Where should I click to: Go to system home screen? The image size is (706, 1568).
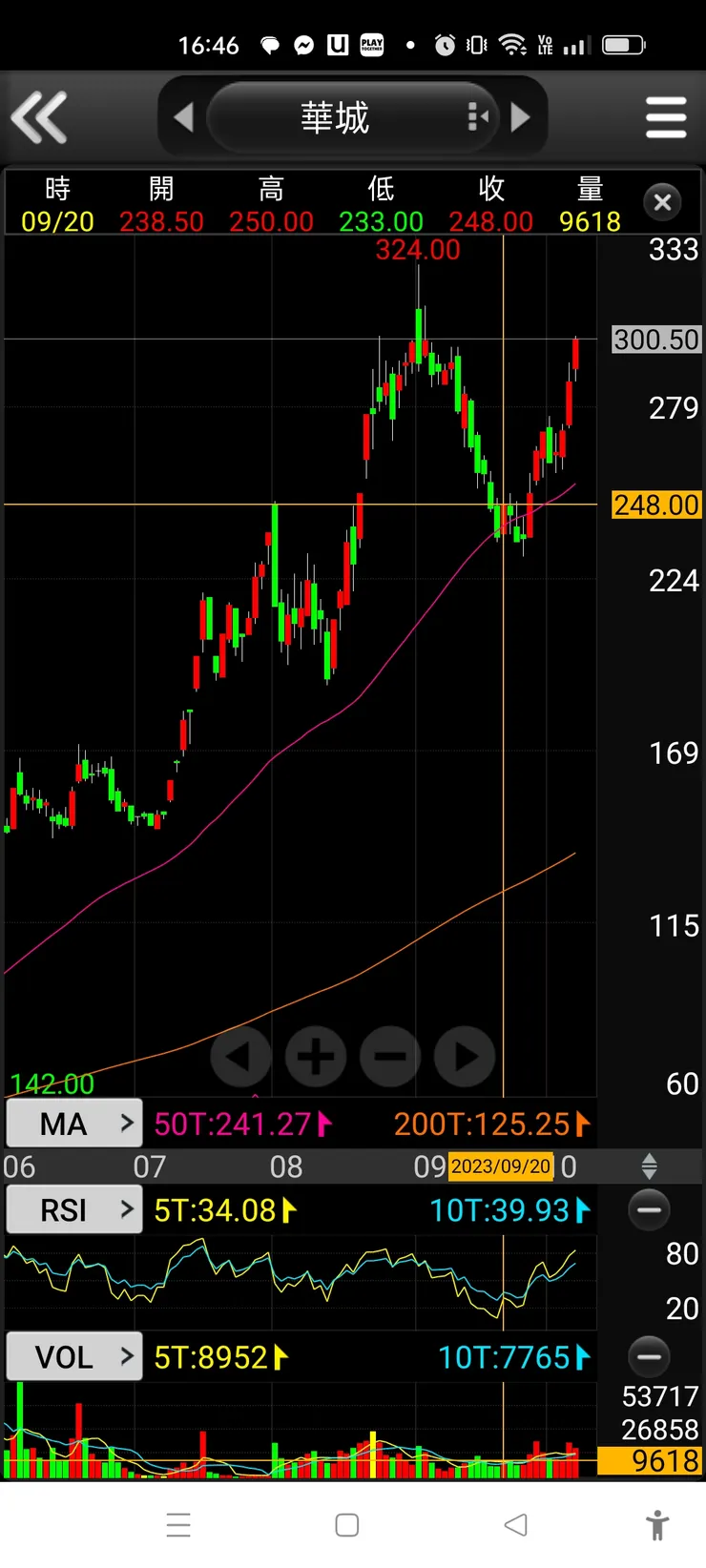[x=347, y=1525]
